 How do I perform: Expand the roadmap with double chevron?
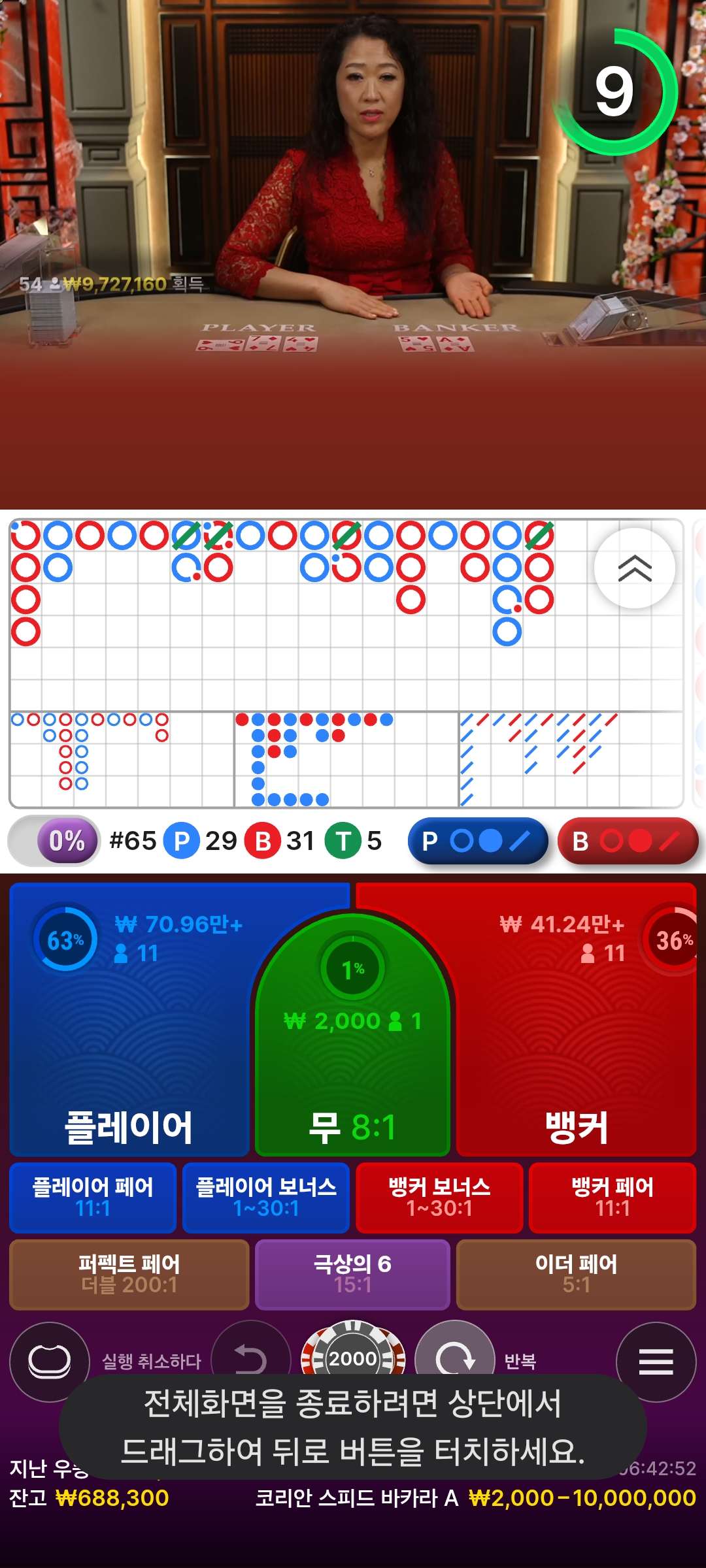635,568
